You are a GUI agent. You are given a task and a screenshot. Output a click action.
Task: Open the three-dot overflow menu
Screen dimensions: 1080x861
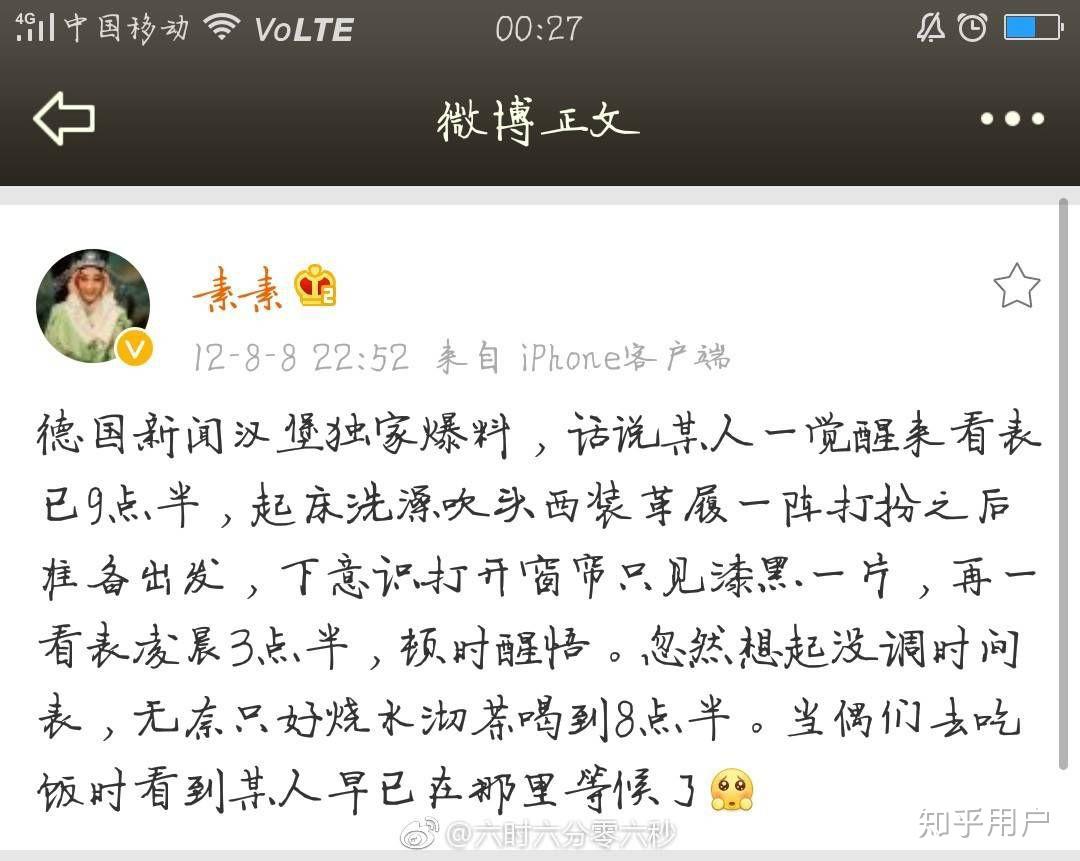(1012, 119)
